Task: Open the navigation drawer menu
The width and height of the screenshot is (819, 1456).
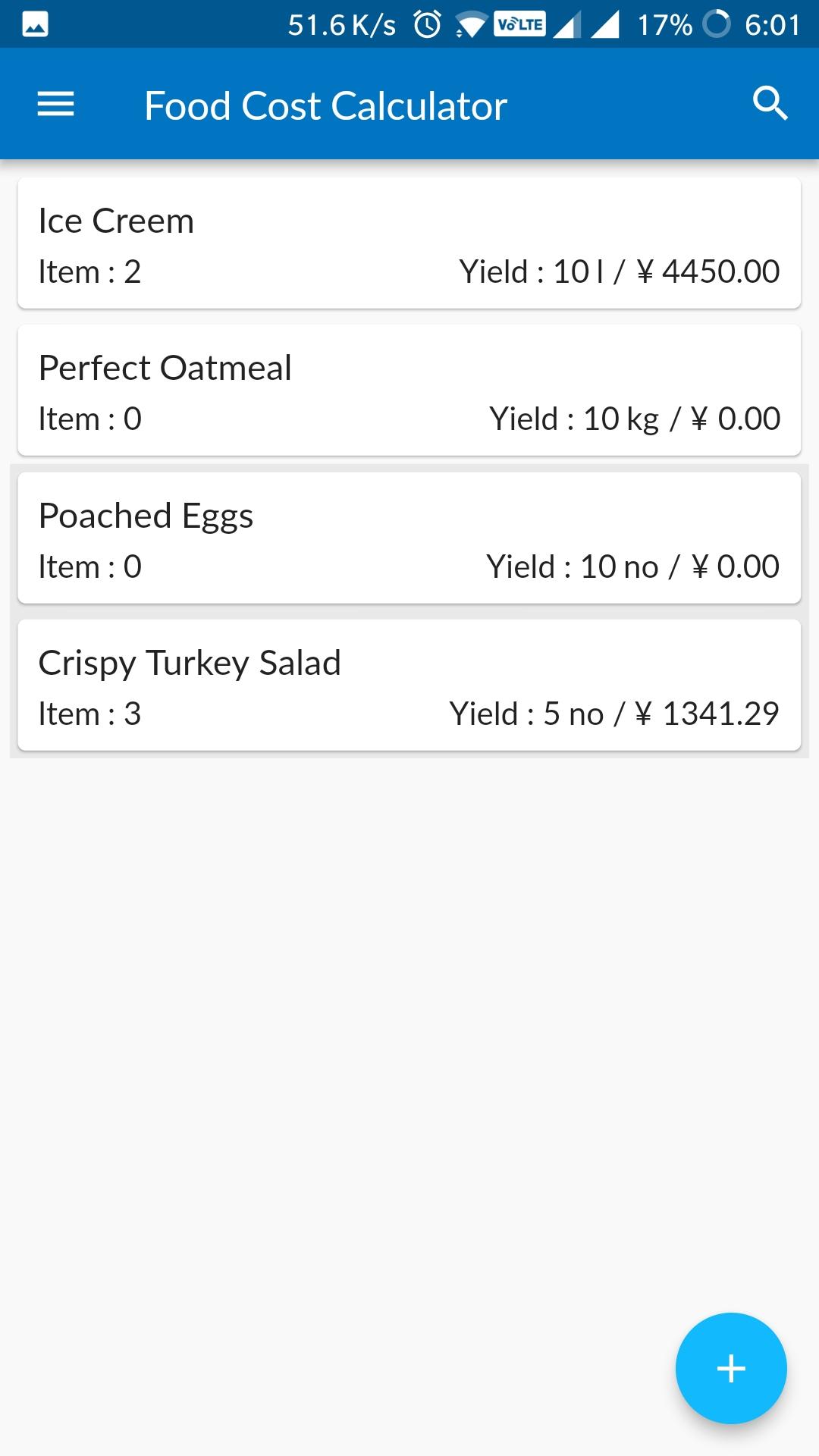Action: point(56,105)
